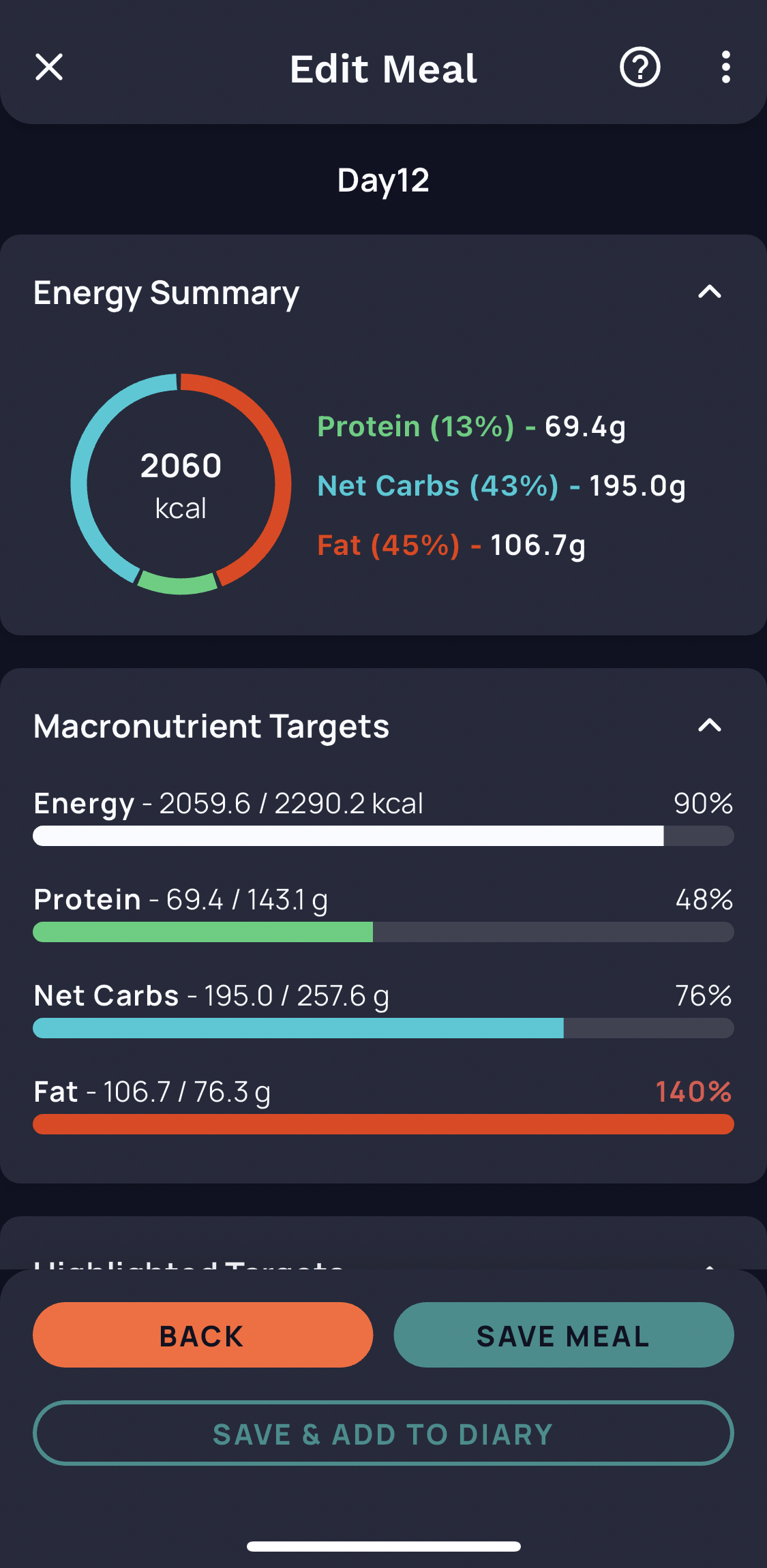767x1568 pixels.
Task: Tap the Back button
Action: [x=202, y=1335]
